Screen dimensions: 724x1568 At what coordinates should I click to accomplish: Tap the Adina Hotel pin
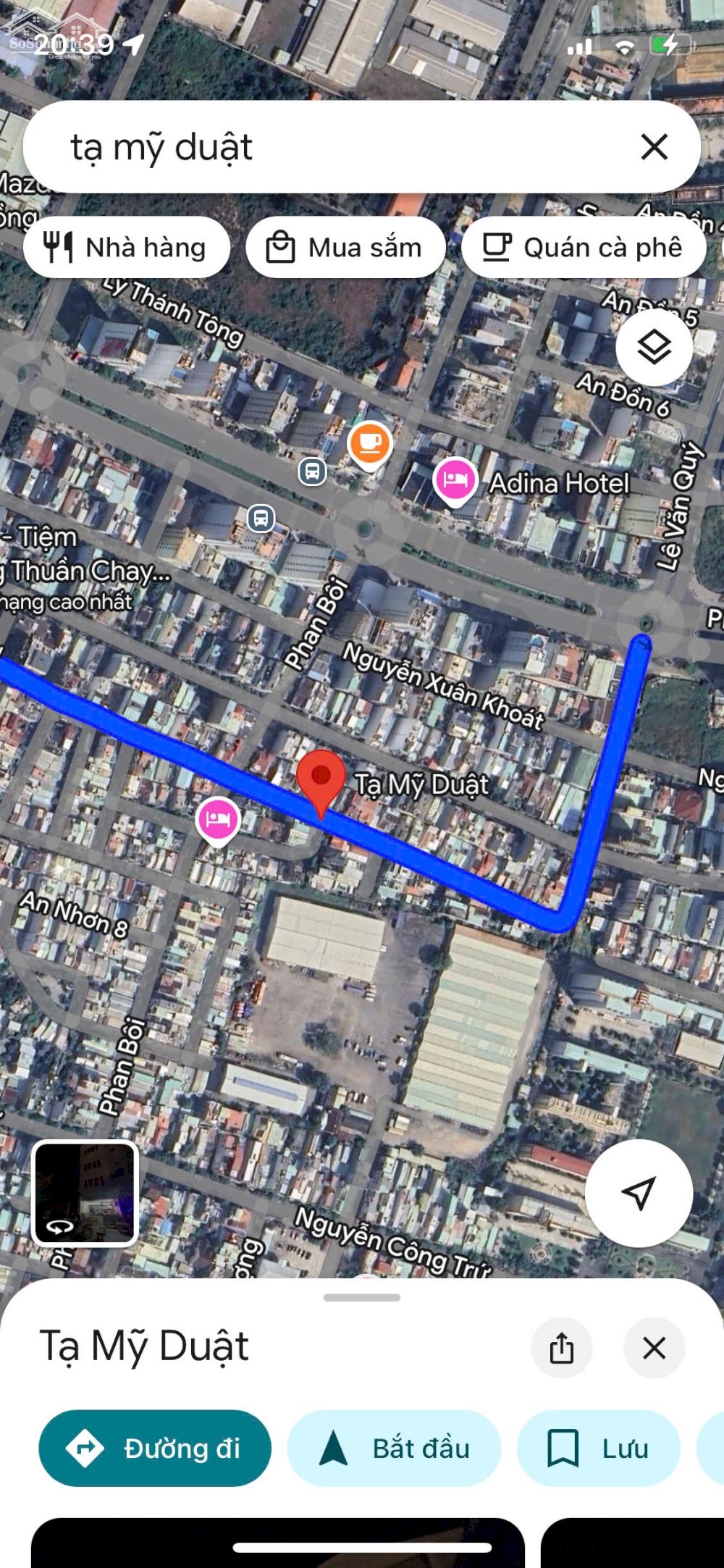click(455, 482)
